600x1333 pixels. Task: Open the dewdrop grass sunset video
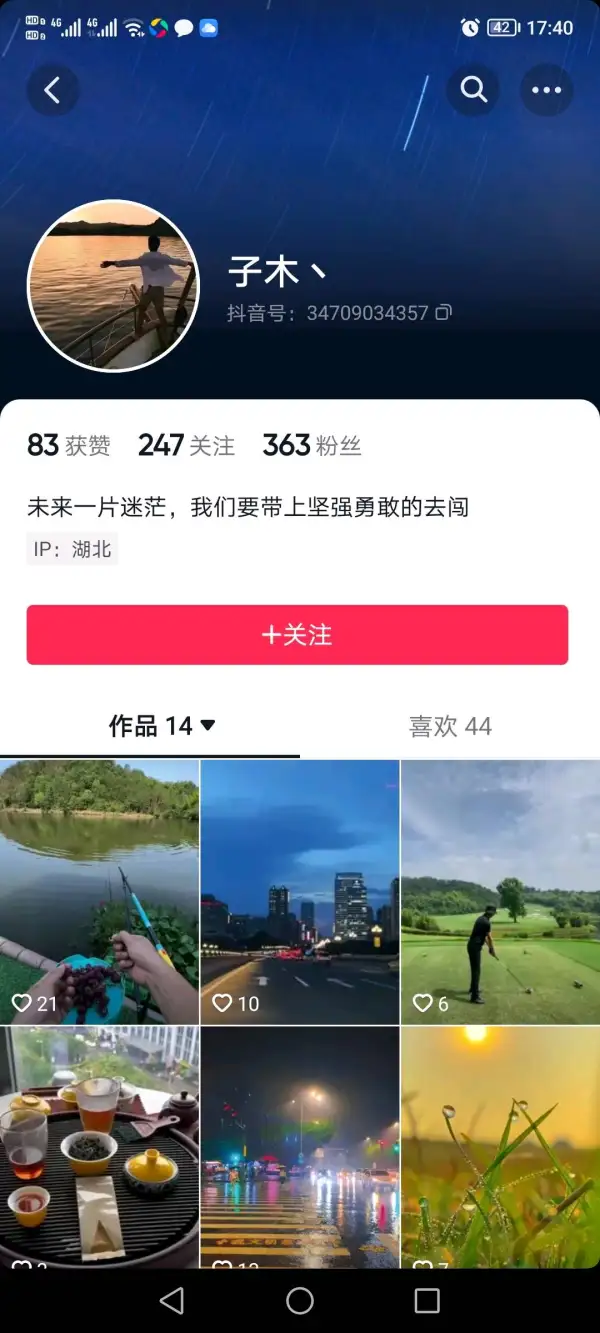point(501,1147)
